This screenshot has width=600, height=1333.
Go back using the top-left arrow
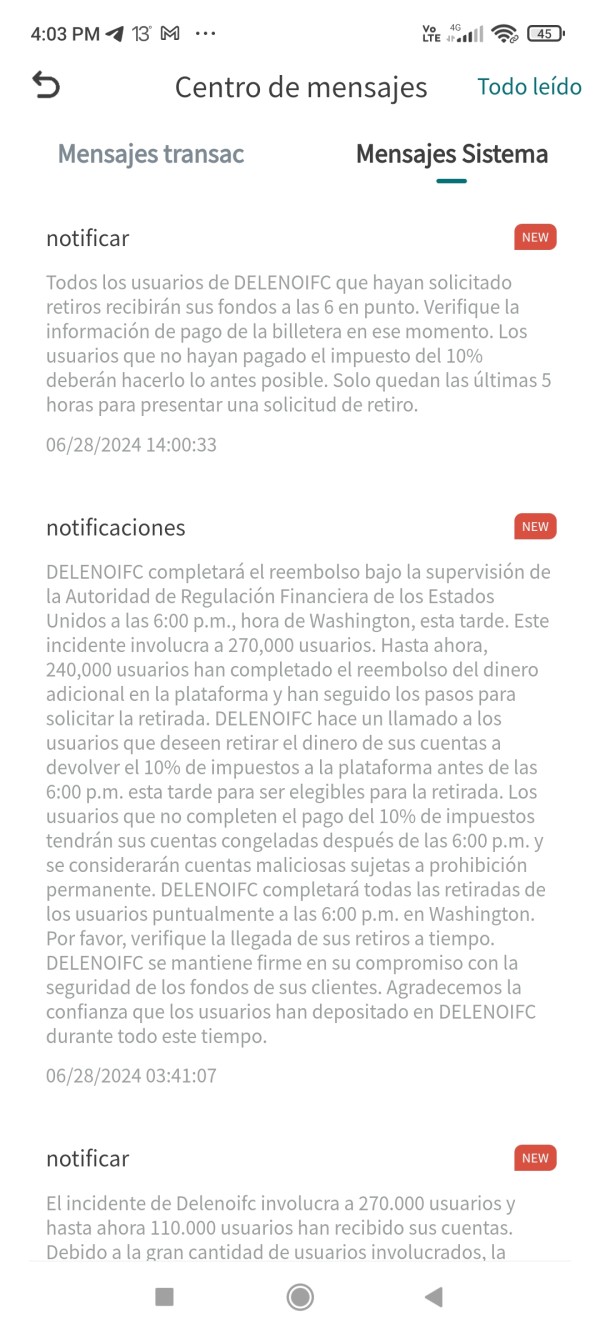pos(46,86)
